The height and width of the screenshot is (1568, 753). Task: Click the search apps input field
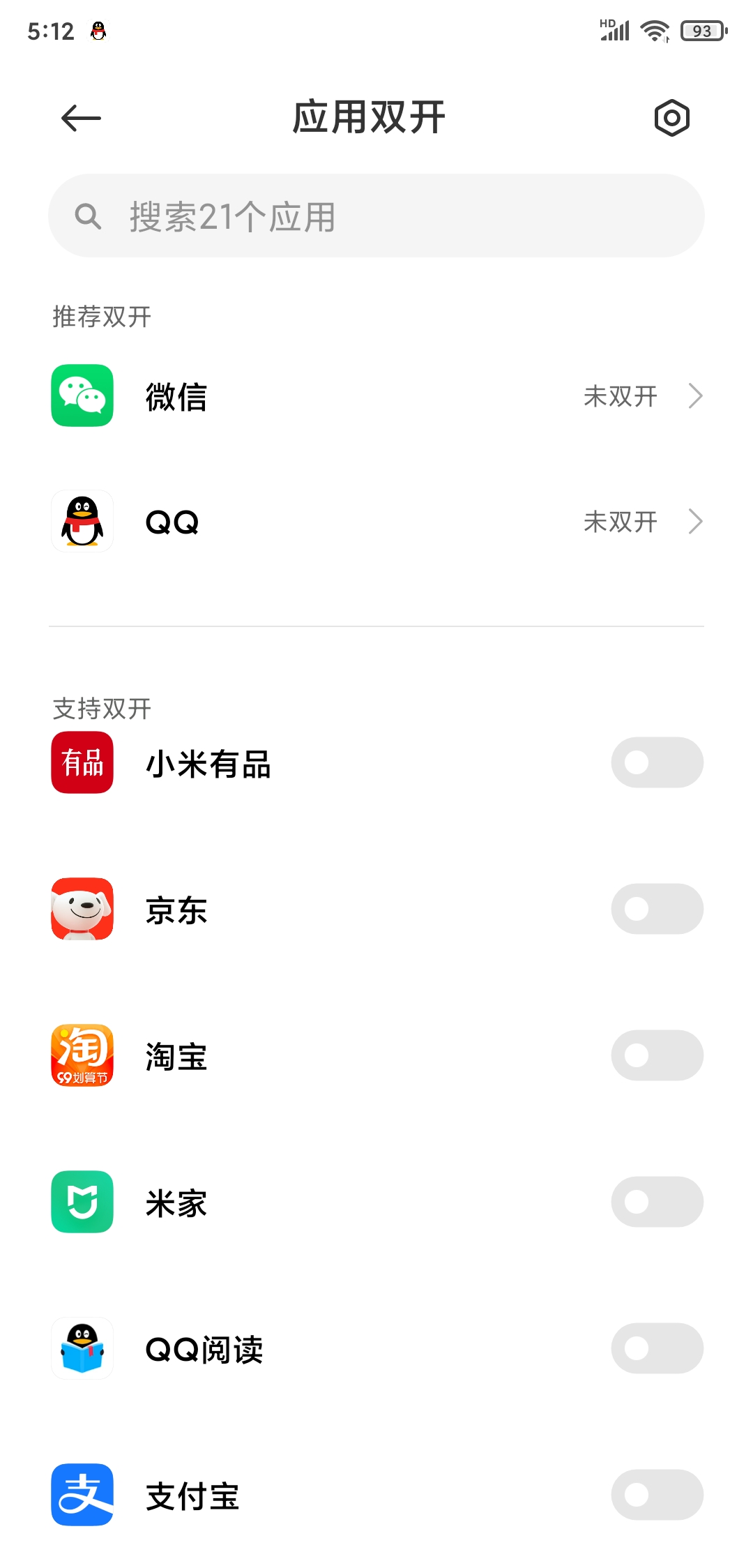[376, 215]
